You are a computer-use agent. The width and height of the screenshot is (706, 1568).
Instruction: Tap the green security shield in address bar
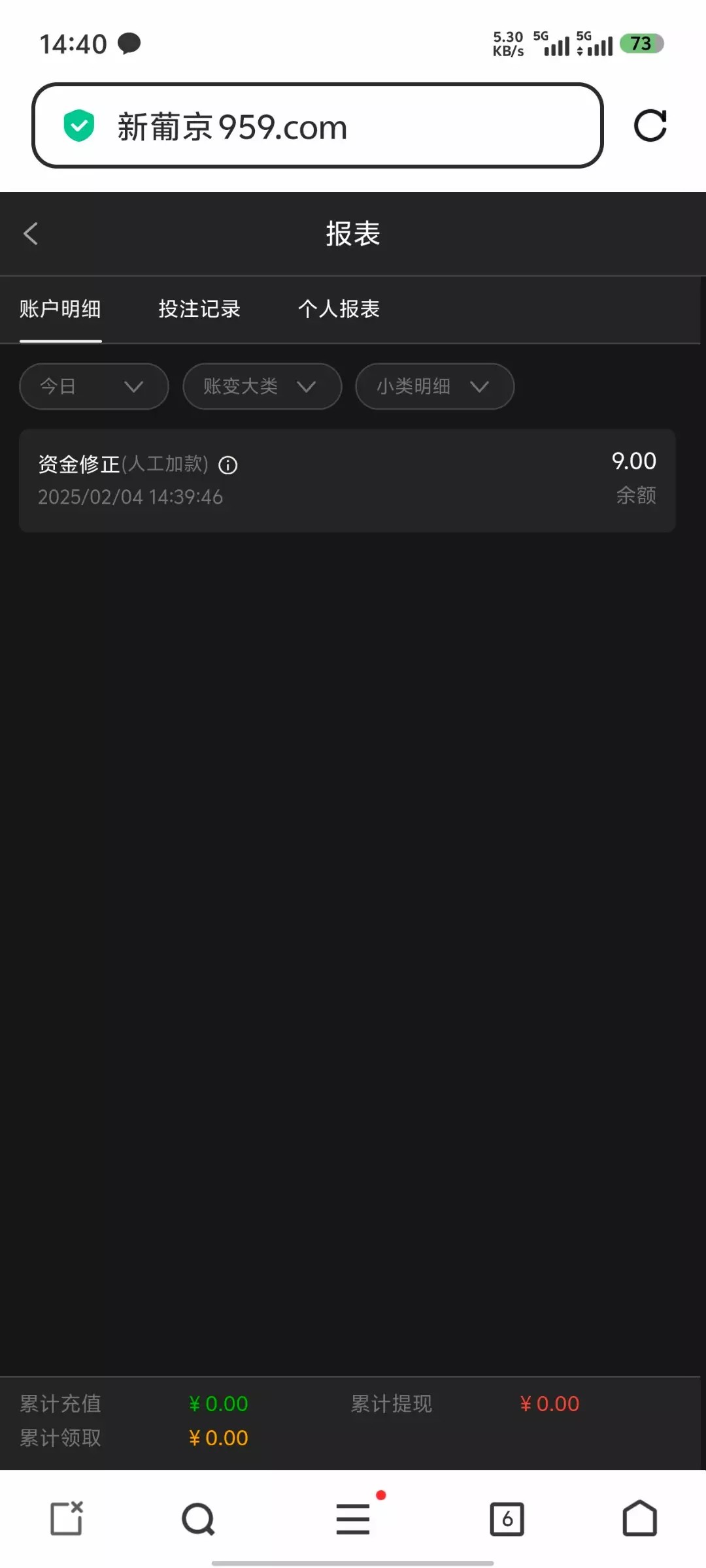point(78,125)
